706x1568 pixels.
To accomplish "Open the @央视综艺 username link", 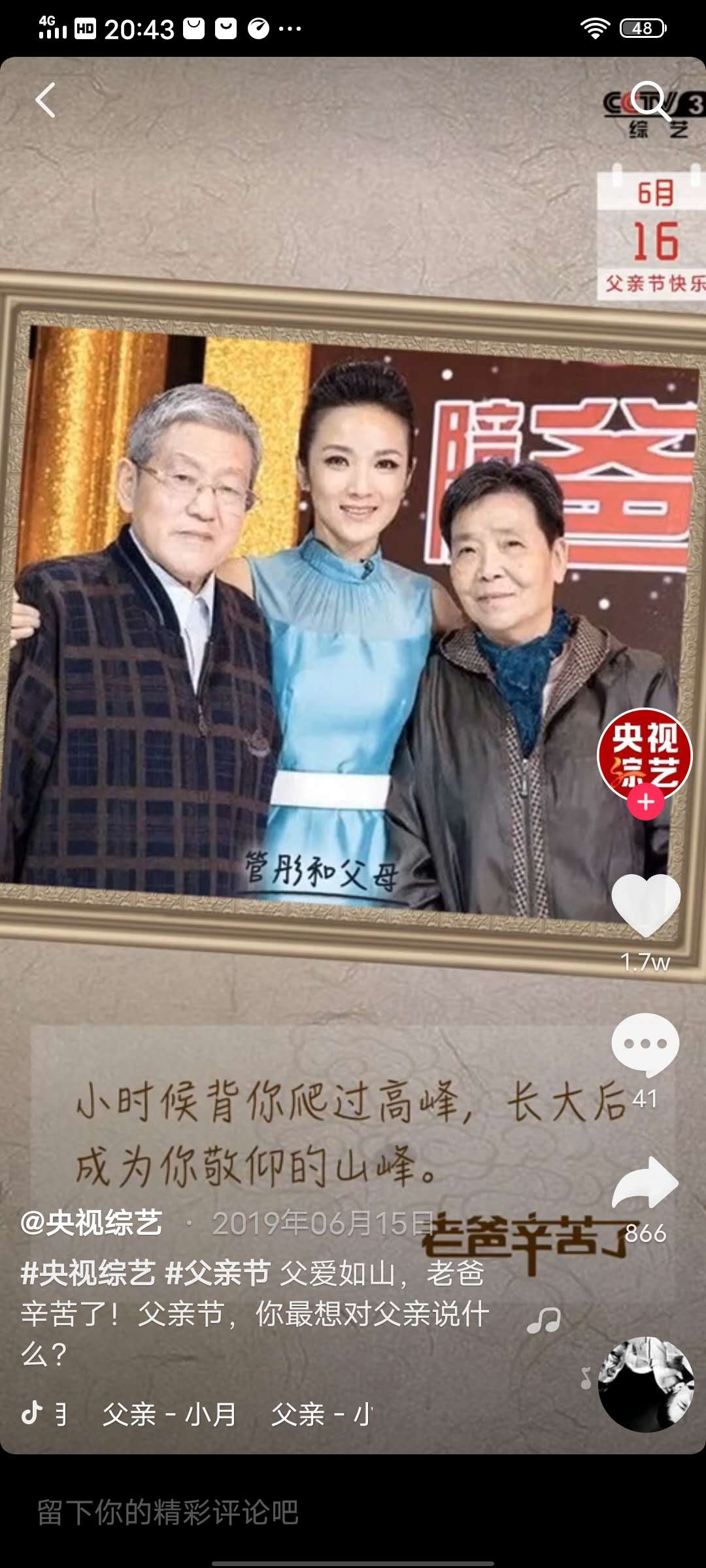I will click(91, 1222).
